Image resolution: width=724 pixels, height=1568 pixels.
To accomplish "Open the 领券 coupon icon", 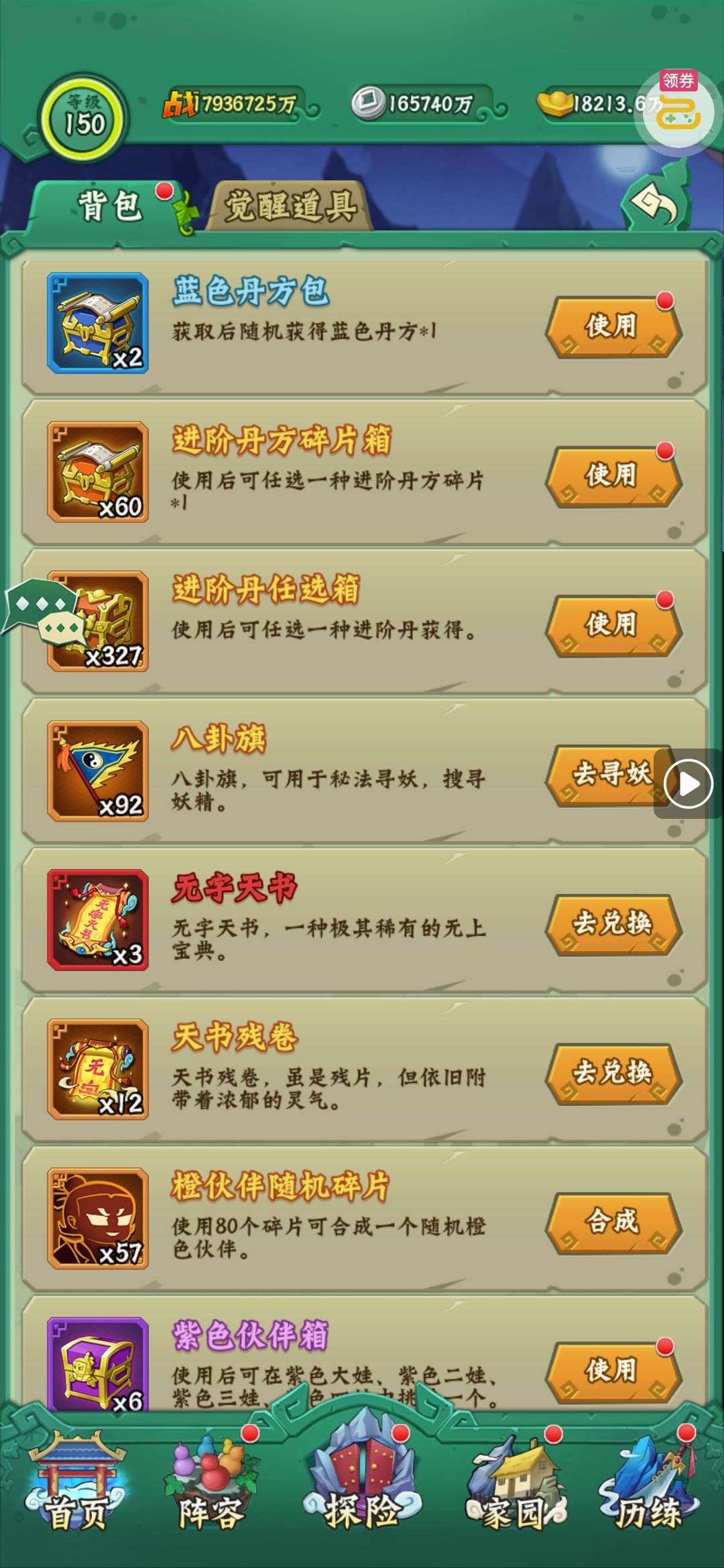I will click(x=677, y=111).
